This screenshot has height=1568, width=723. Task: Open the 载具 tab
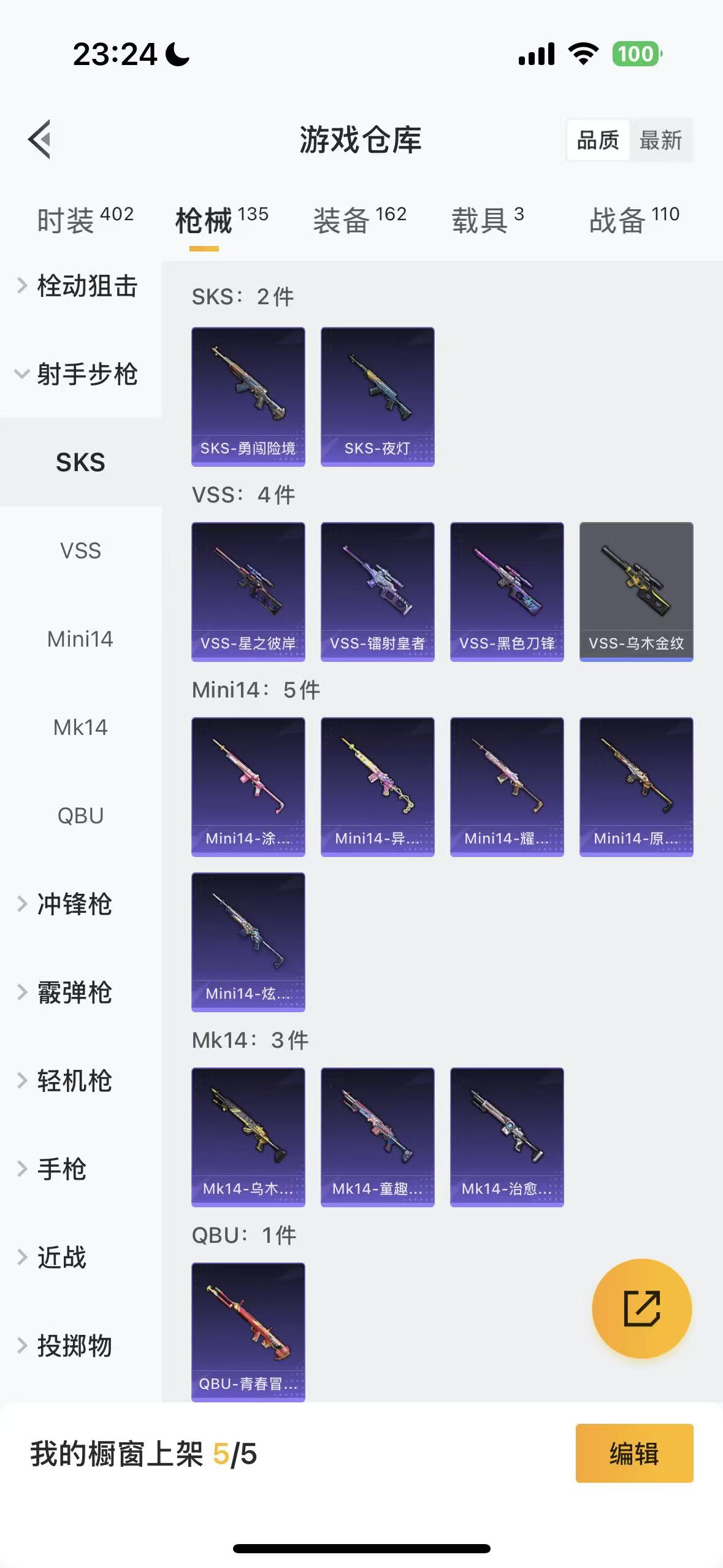click(487, 220)
